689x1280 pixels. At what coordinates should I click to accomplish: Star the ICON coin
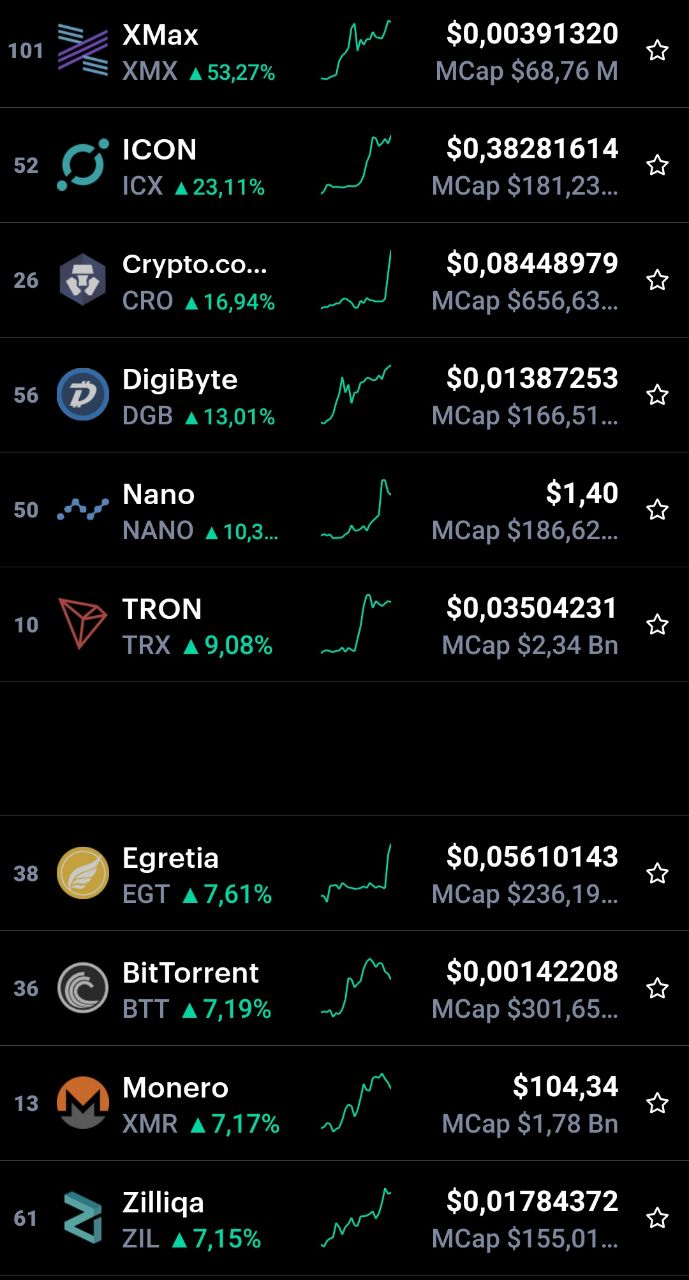tap(657, 166)
